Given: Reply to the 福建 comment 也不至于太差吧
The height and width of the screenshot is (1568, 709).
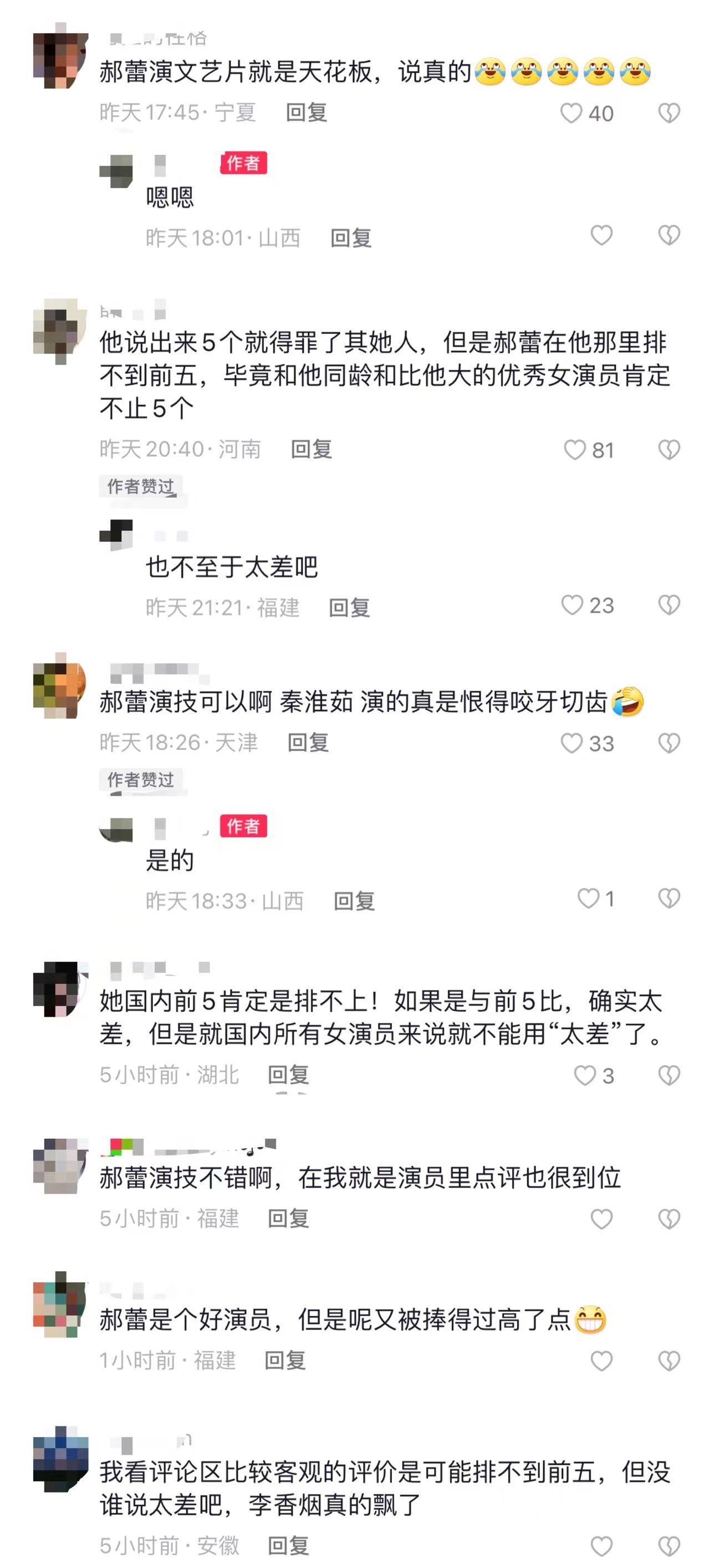Looking at the screenshot, I should coord(349,607).
